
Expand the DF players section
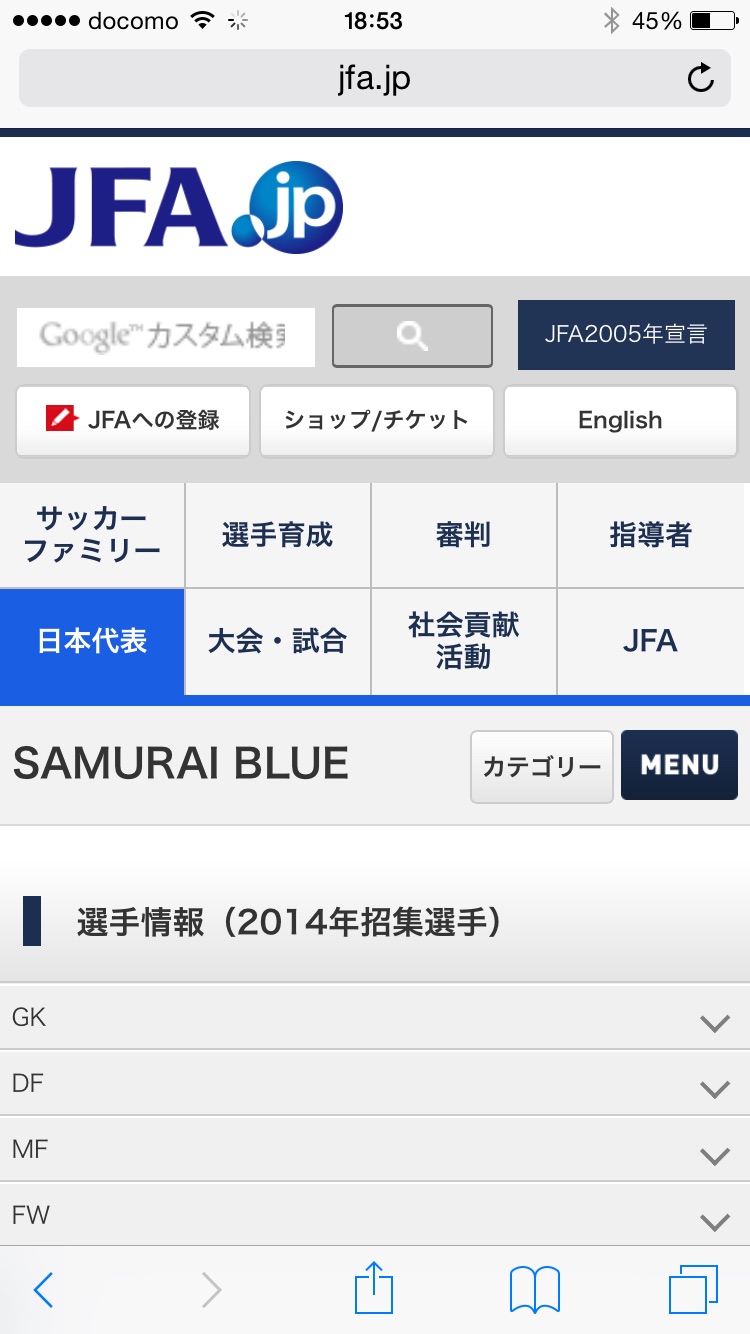point(375,1084)
